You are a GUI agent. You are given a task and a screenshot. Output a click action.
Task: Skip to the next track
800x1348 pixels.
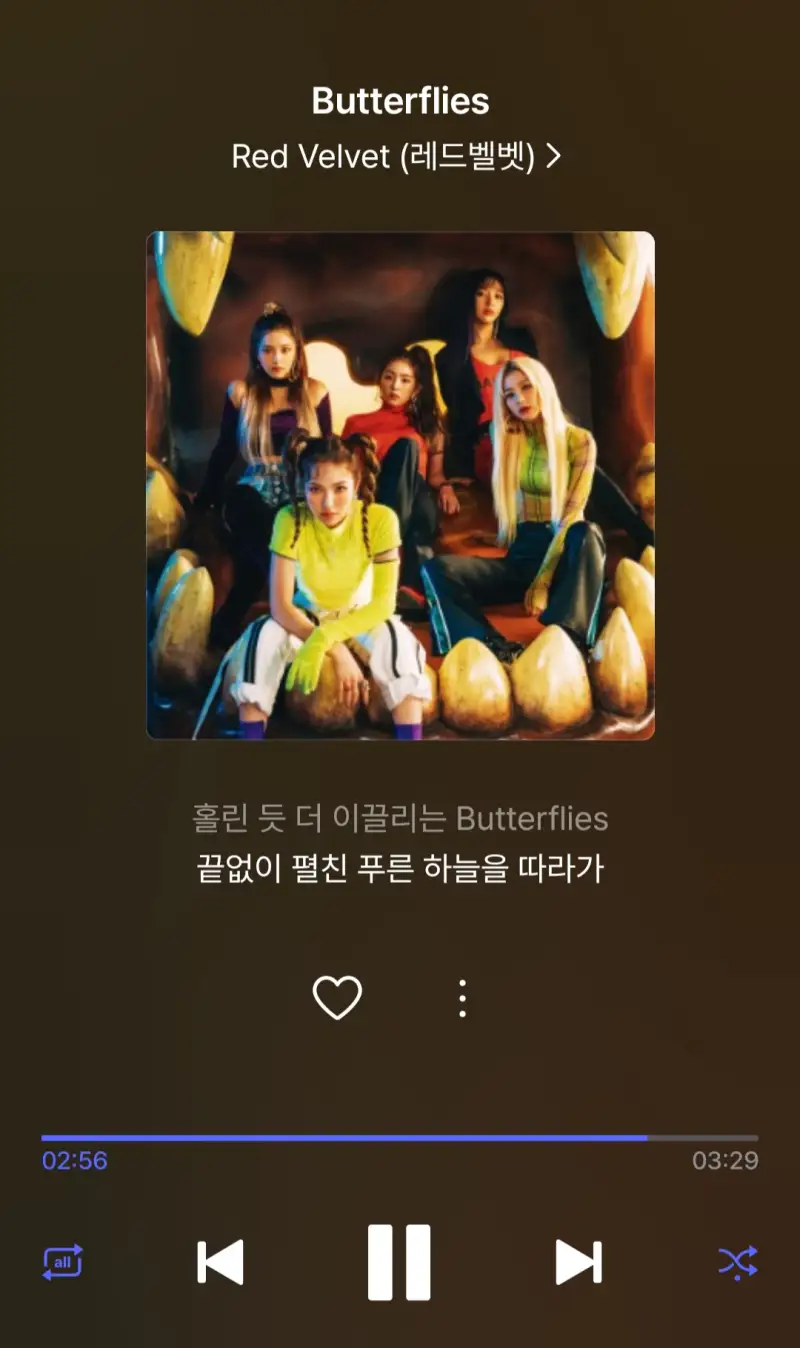[578, 1262]
